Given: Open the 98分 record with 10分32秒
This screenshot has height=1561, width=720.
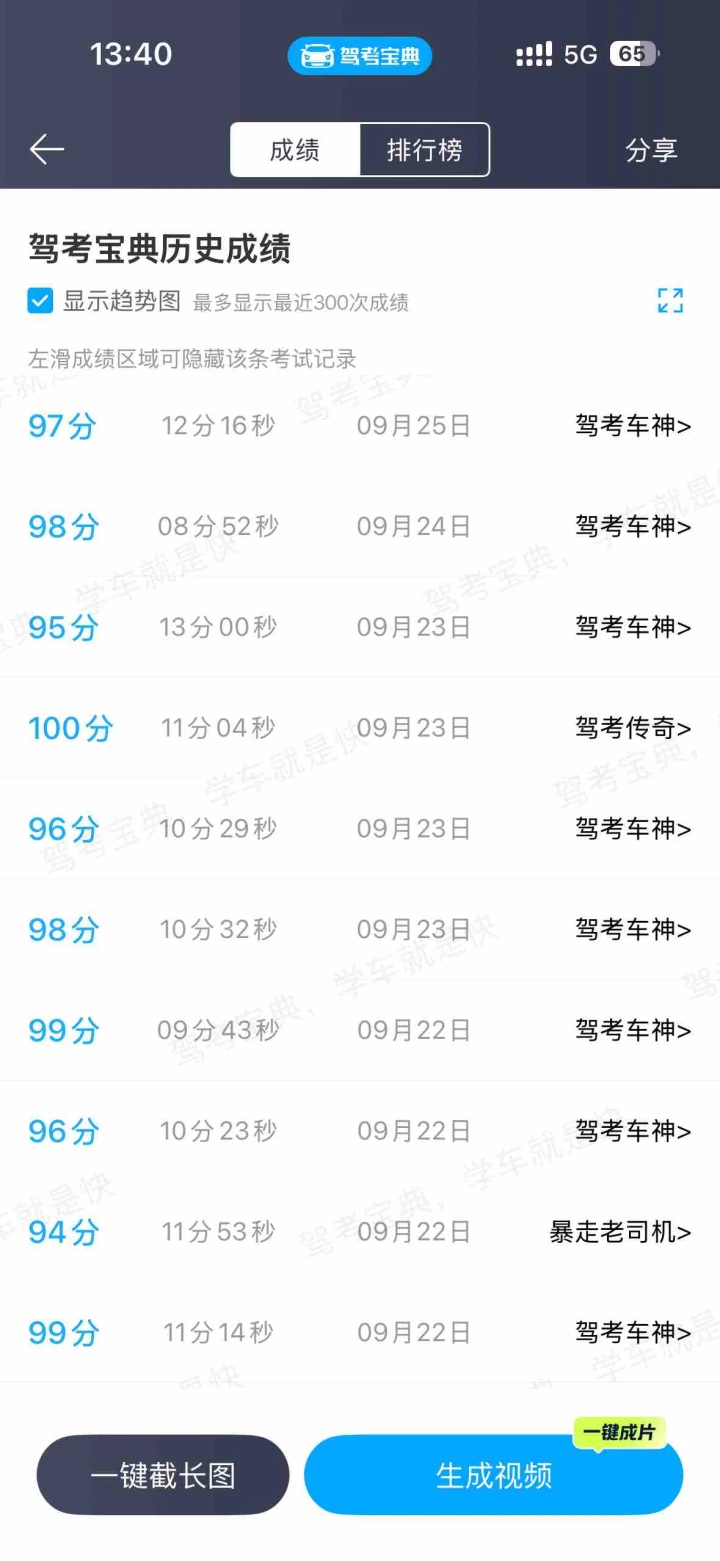Looking at the screenshot, I should [x=633, y=930].
